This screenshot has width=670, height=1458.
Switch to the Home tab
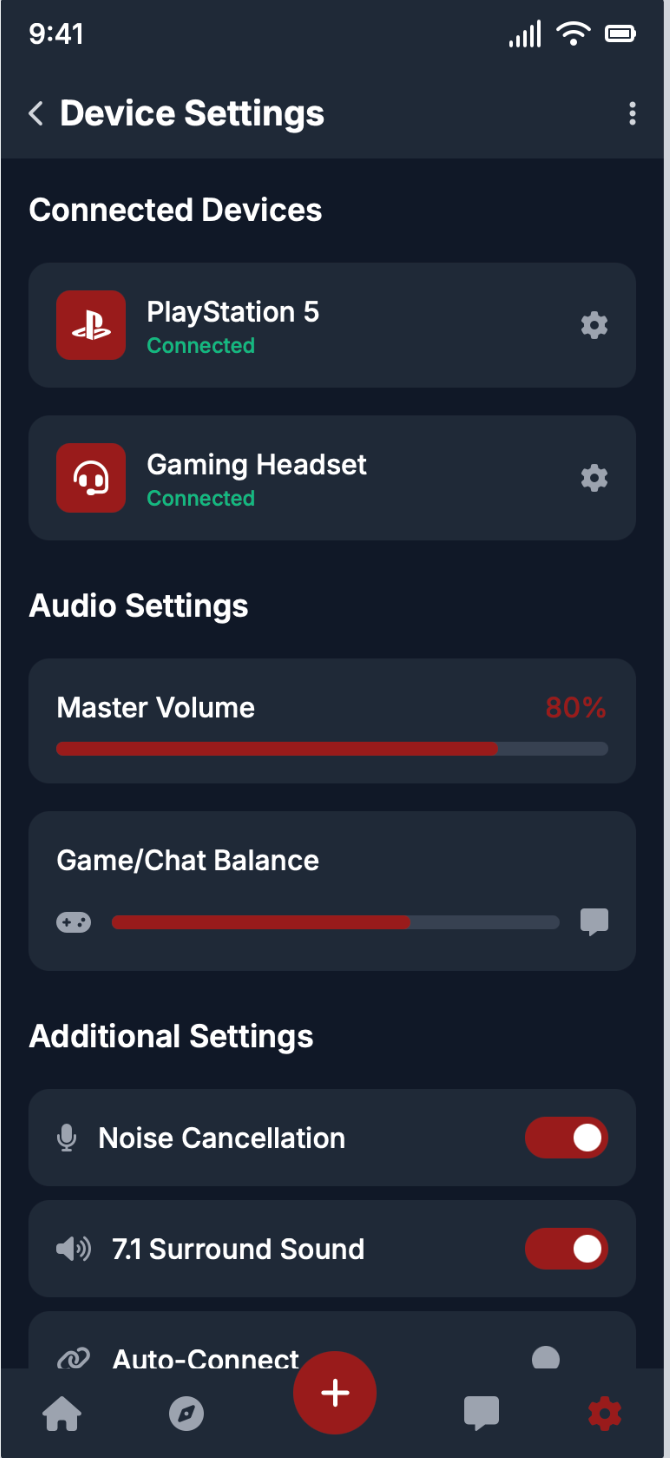click(62, 1414)
